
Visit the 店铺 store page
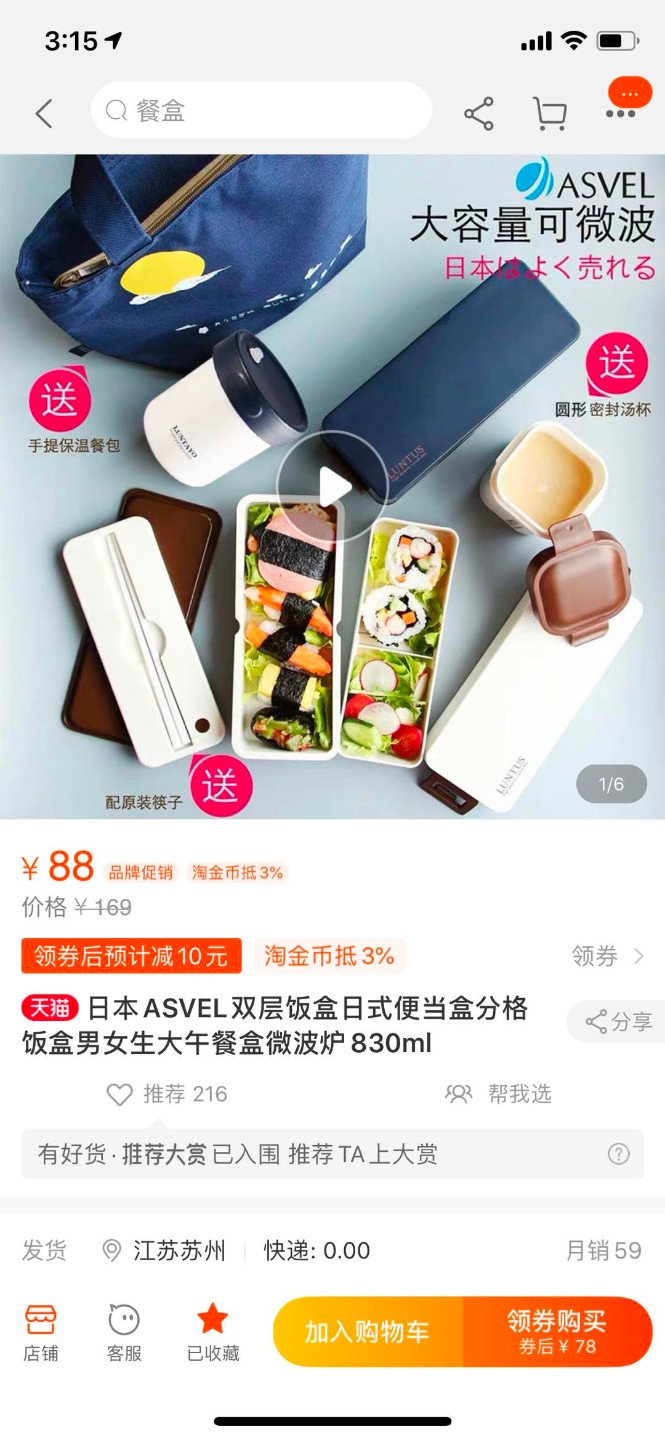(x=41, y=1332)
